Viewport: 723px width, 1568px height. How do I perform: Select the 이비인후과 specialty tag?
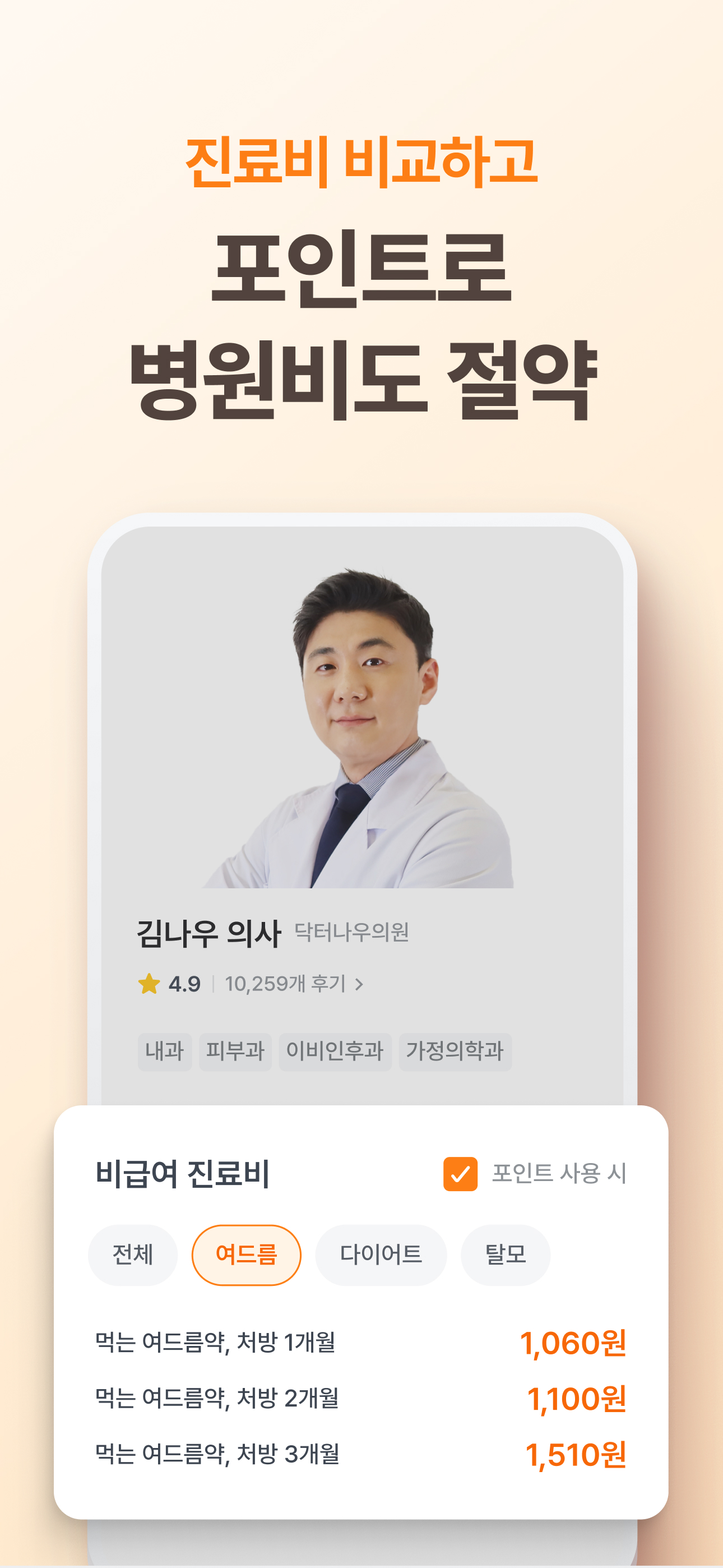tap(335, 1050)
